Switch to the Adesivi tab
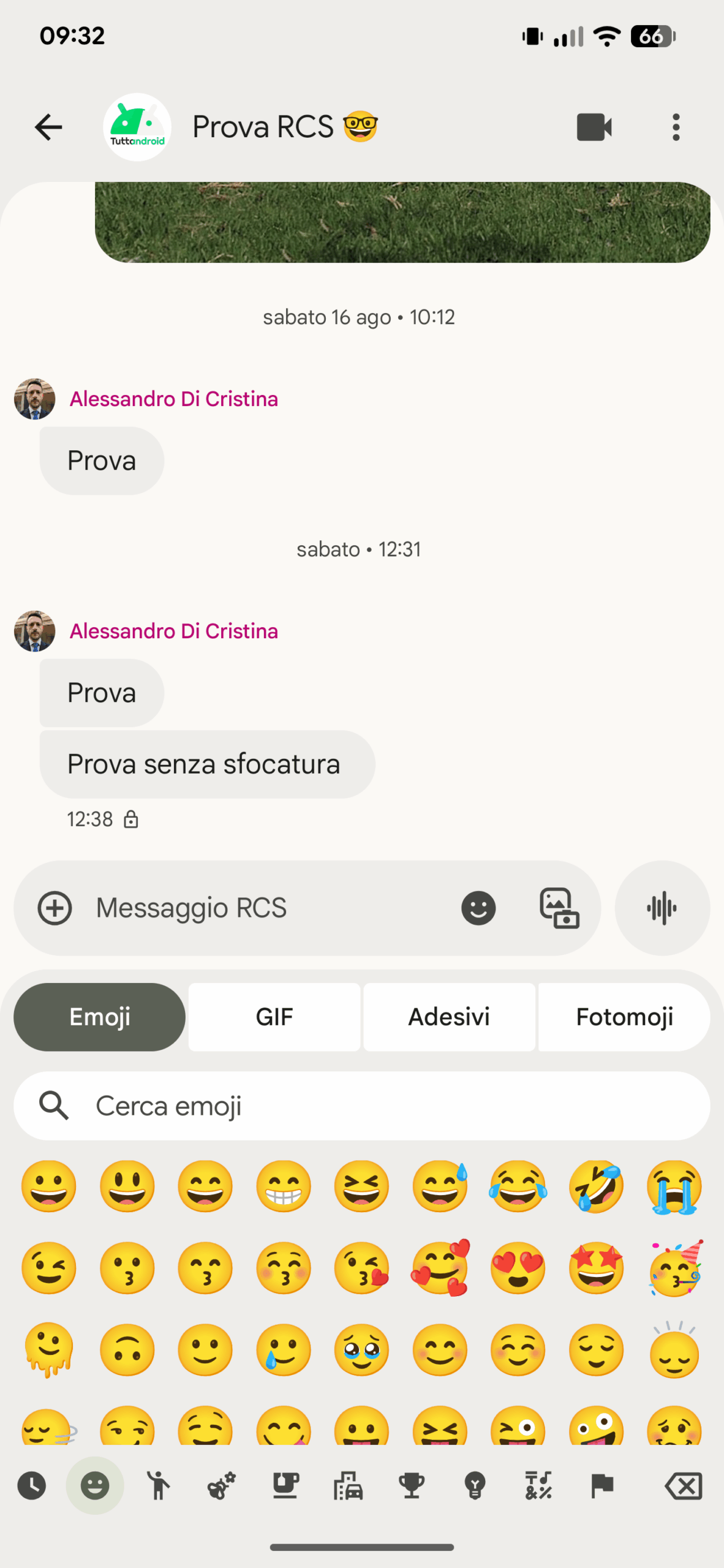724x1568 pixels. point(449,1017)
